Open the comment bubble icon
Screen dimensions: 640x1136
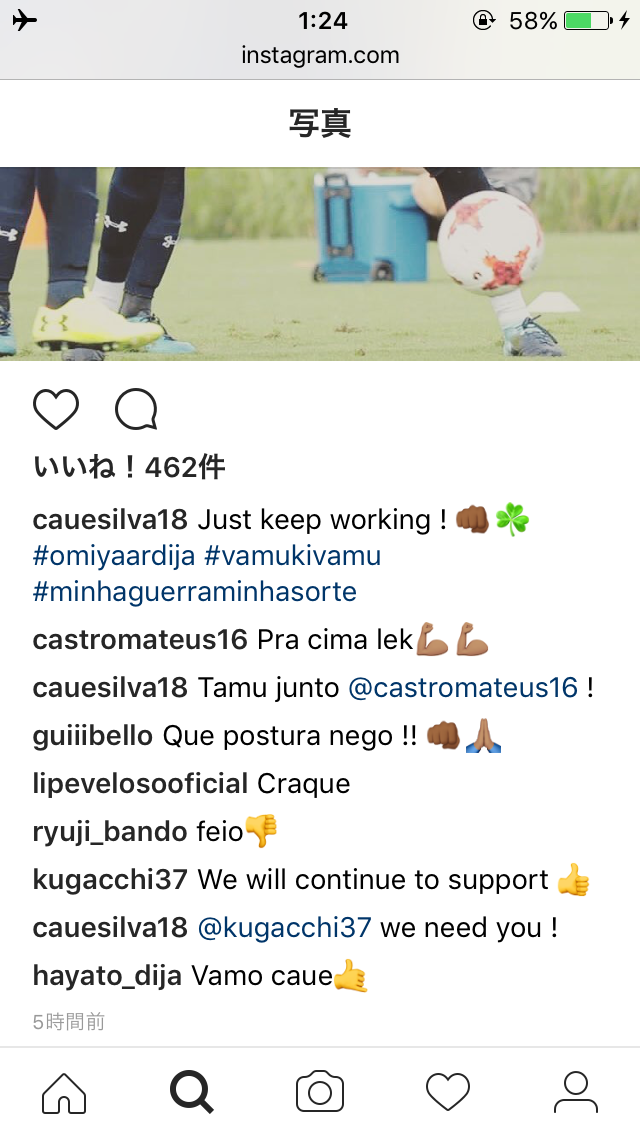(136, 410)
